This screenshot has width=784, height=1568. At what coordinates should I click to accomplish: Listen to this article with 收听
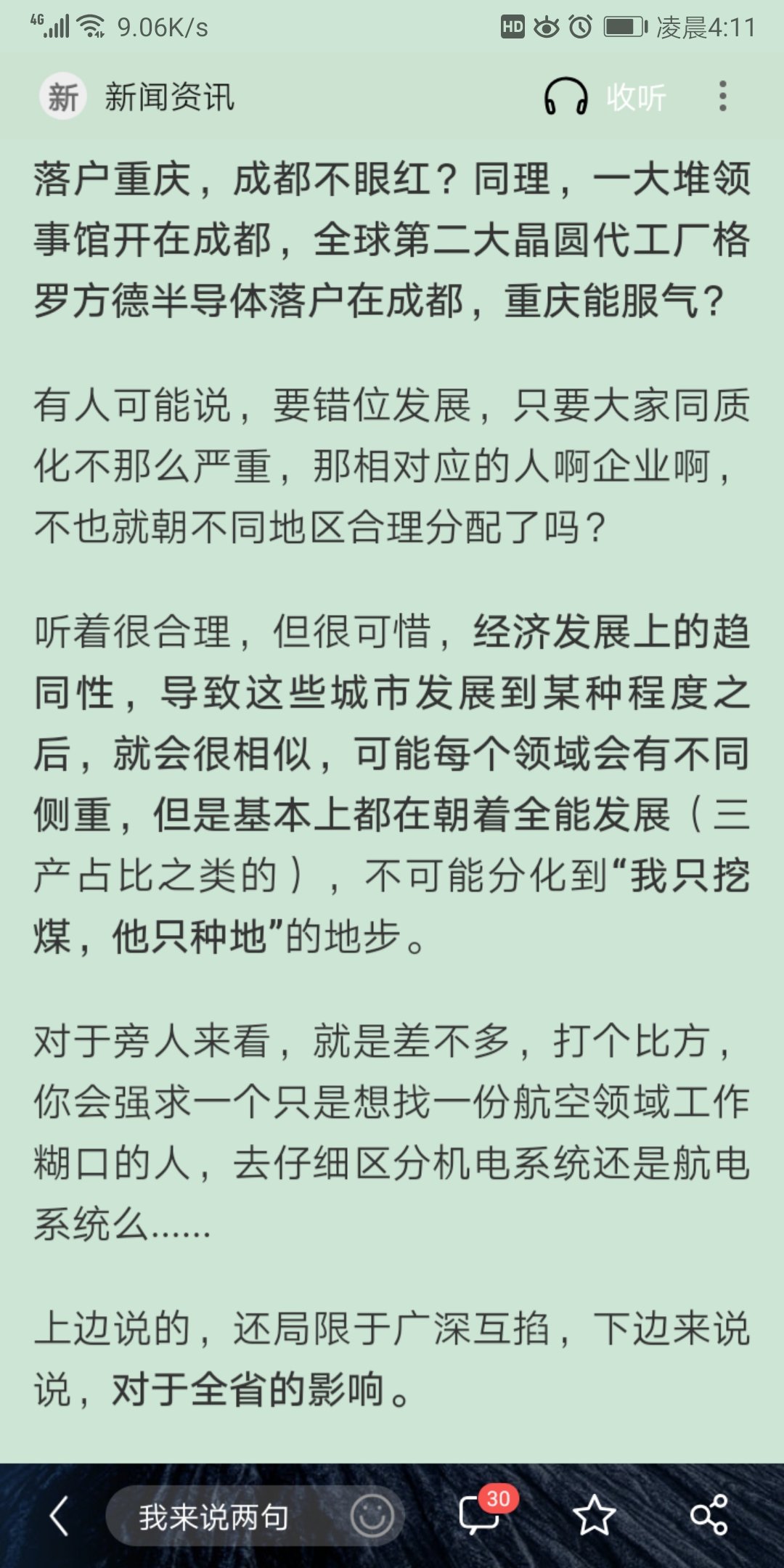pyautogui.click(x=605, y=97)
